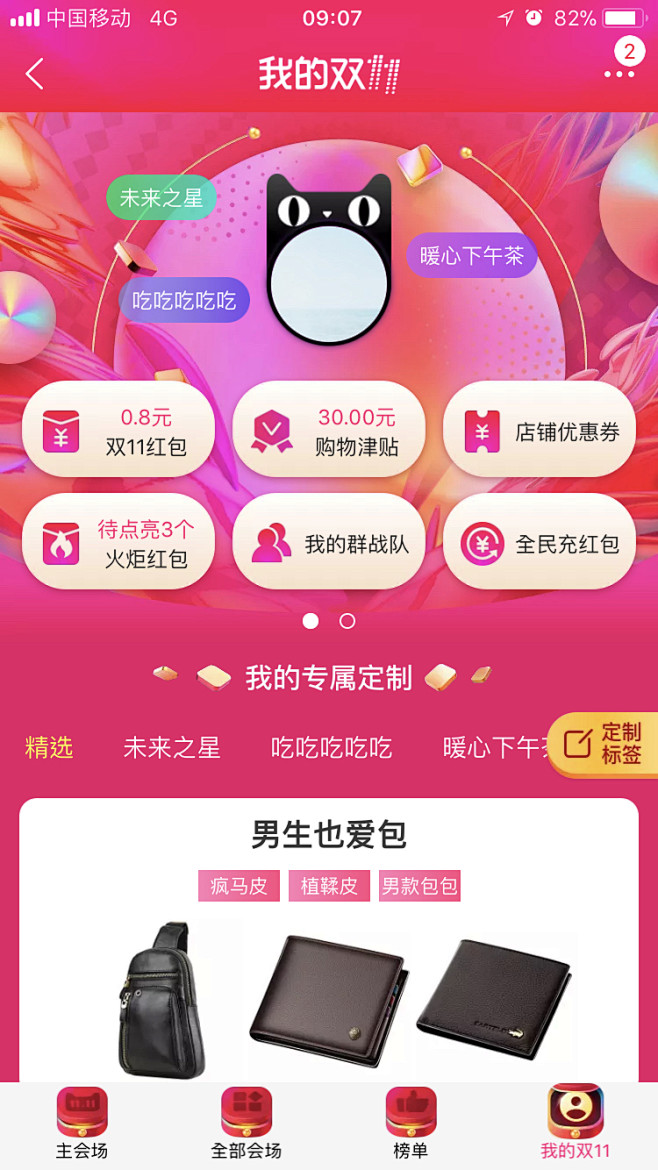Switch to the 未来之星 tab
This screenshot has height=1170, width=658.
coord(171,747)
